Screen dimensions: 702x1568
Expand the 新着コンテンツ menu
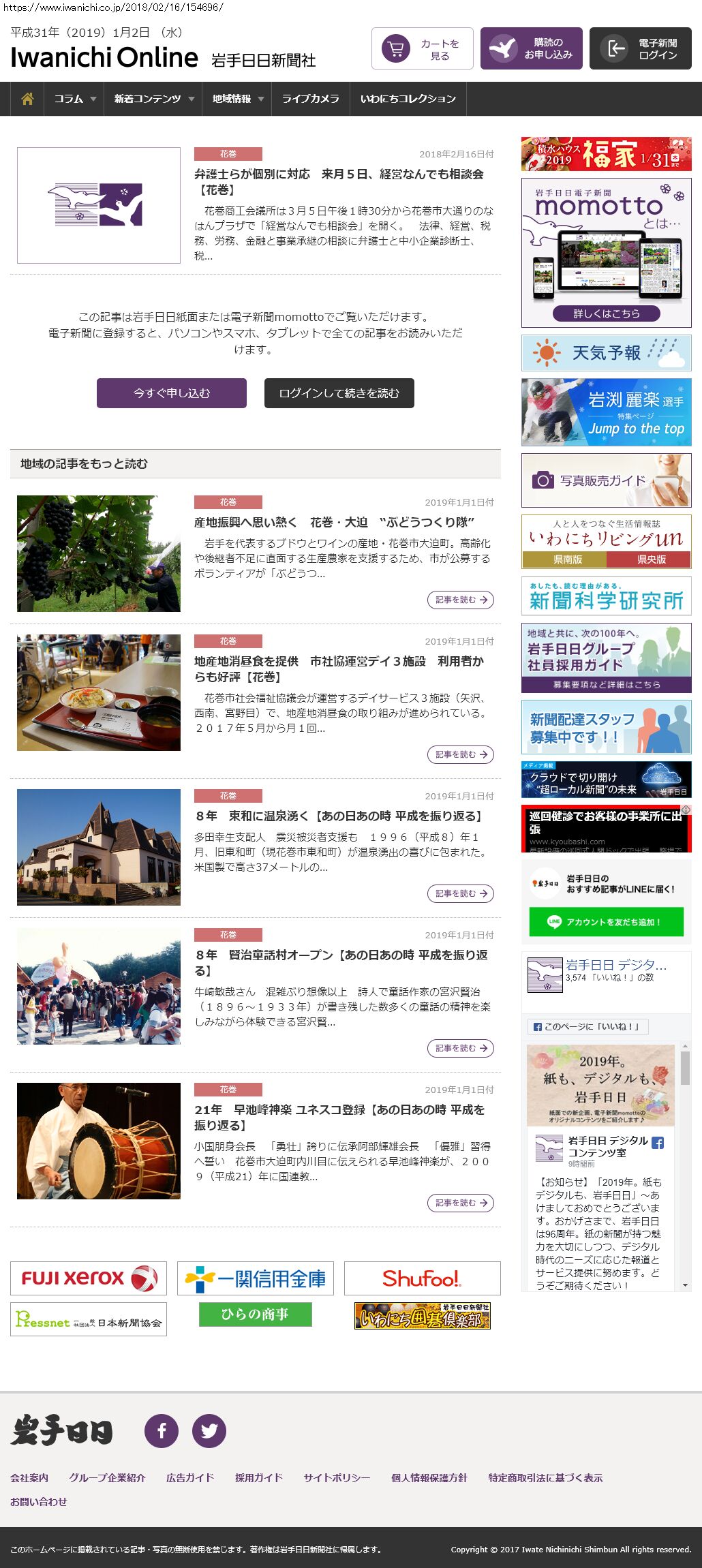[x=153, y=99]
